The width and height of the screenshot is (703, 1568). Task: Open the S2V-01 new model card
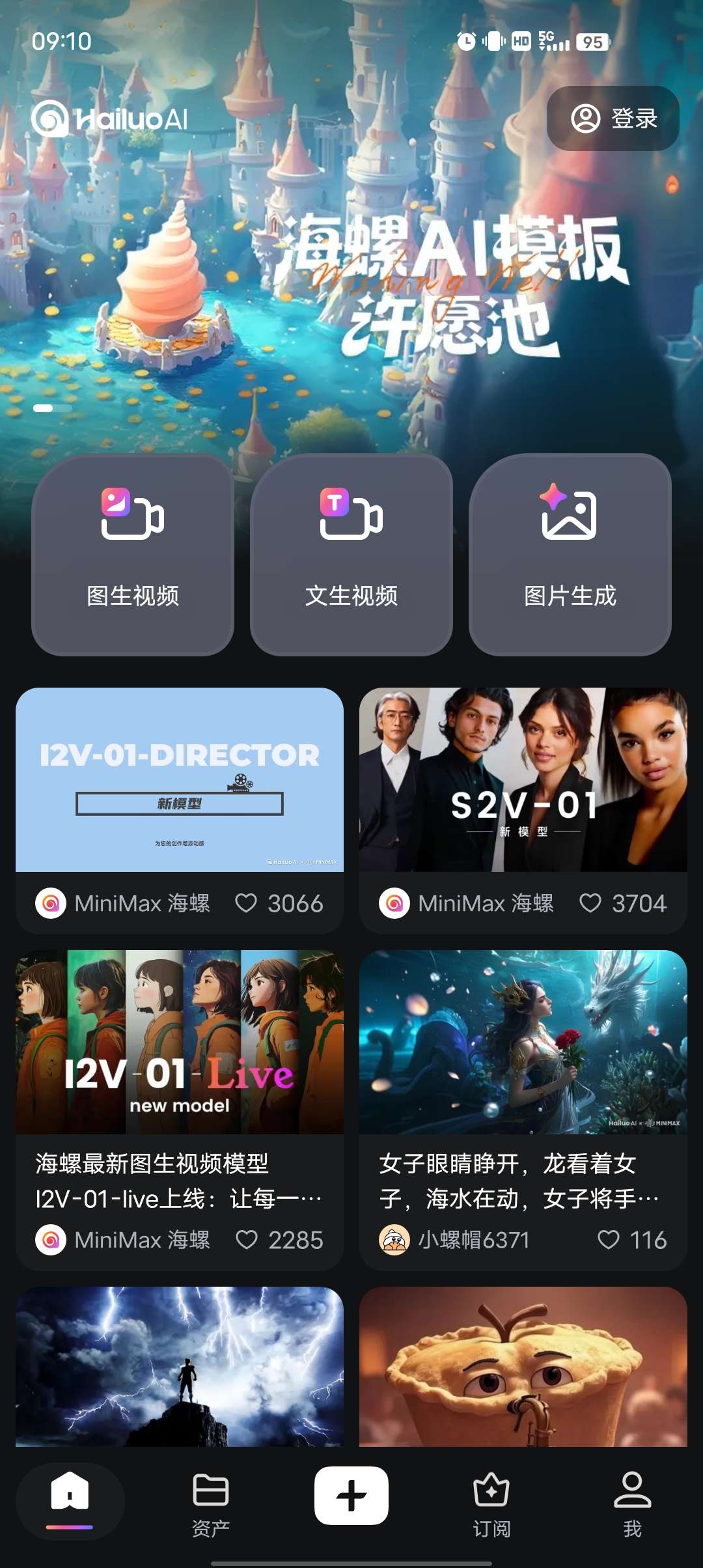523,779
